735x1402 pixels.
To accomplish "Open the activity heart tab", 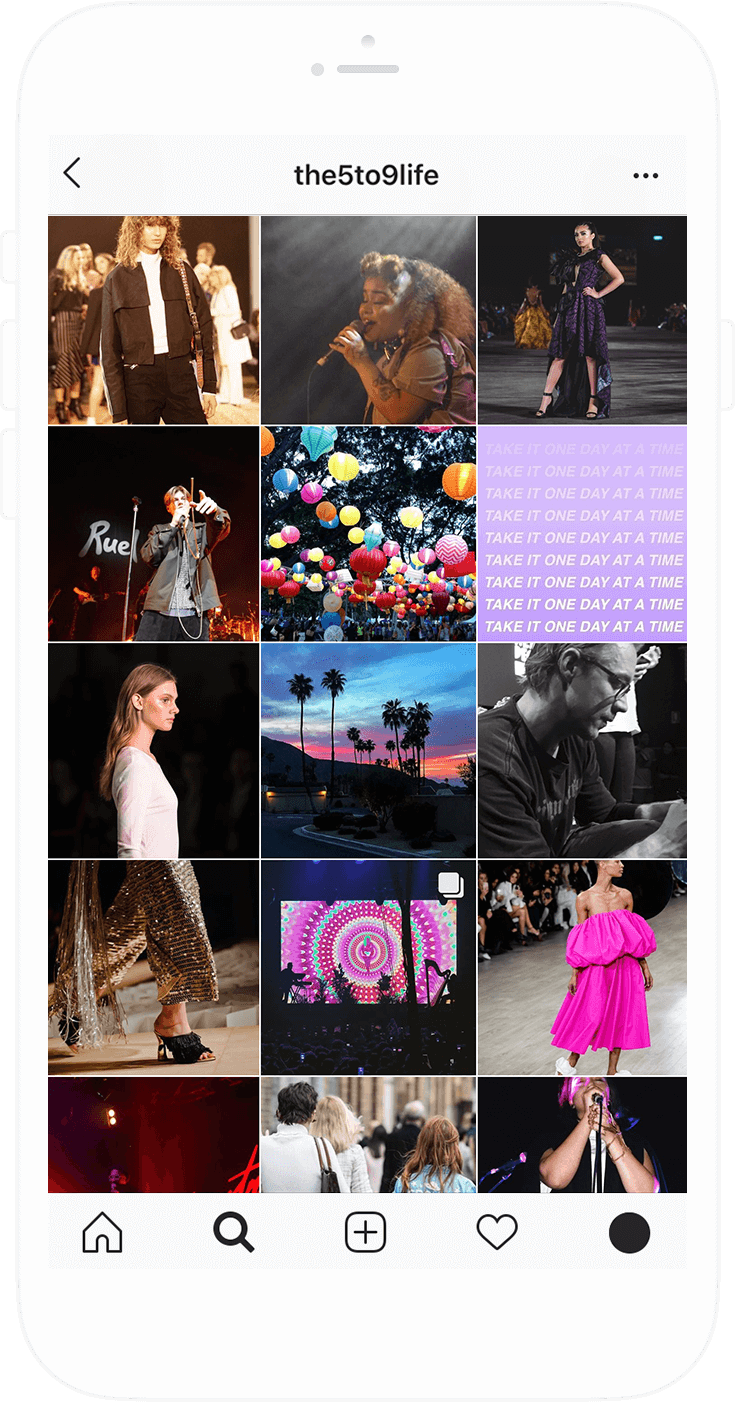I will click(497, 1233).
